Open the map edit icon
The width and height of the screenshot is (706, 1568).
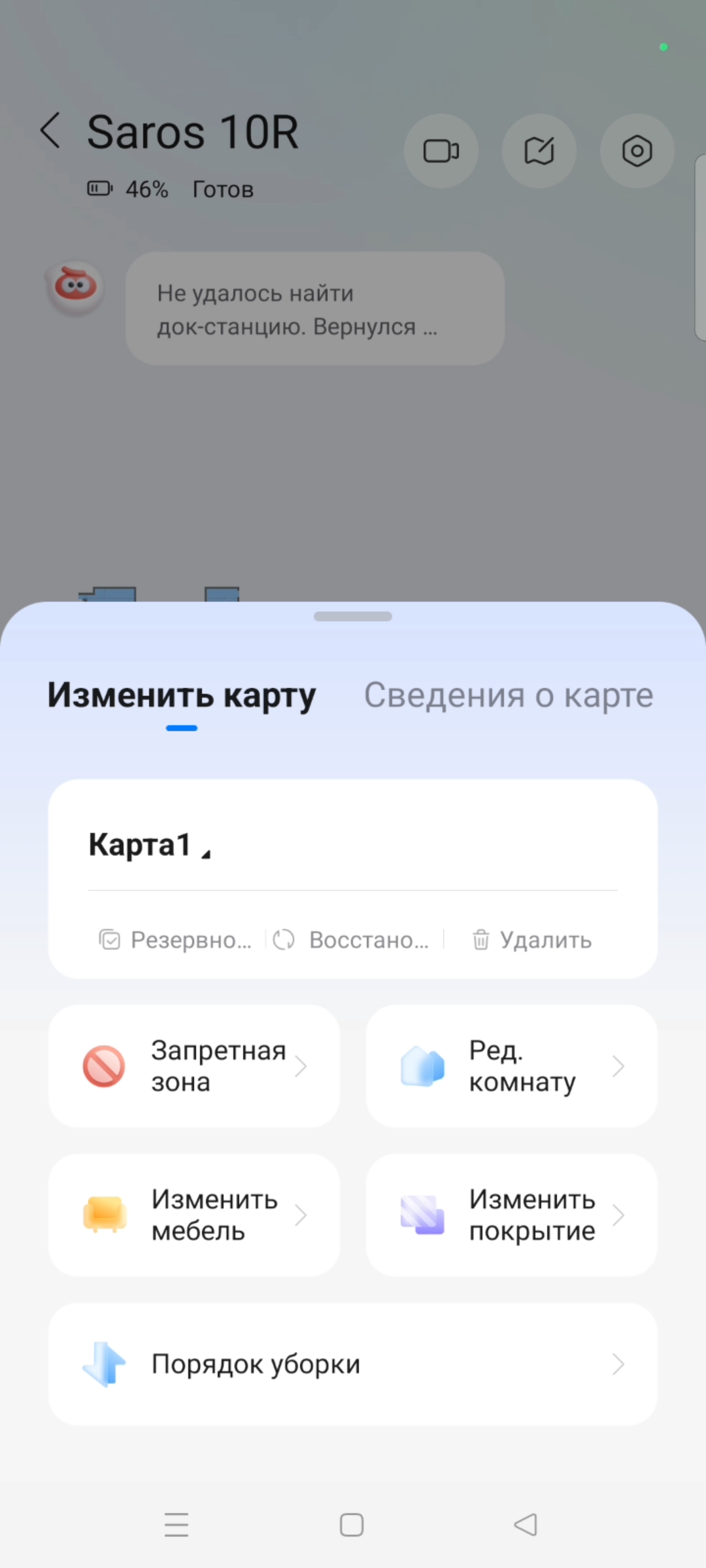[x=539, y=152]
